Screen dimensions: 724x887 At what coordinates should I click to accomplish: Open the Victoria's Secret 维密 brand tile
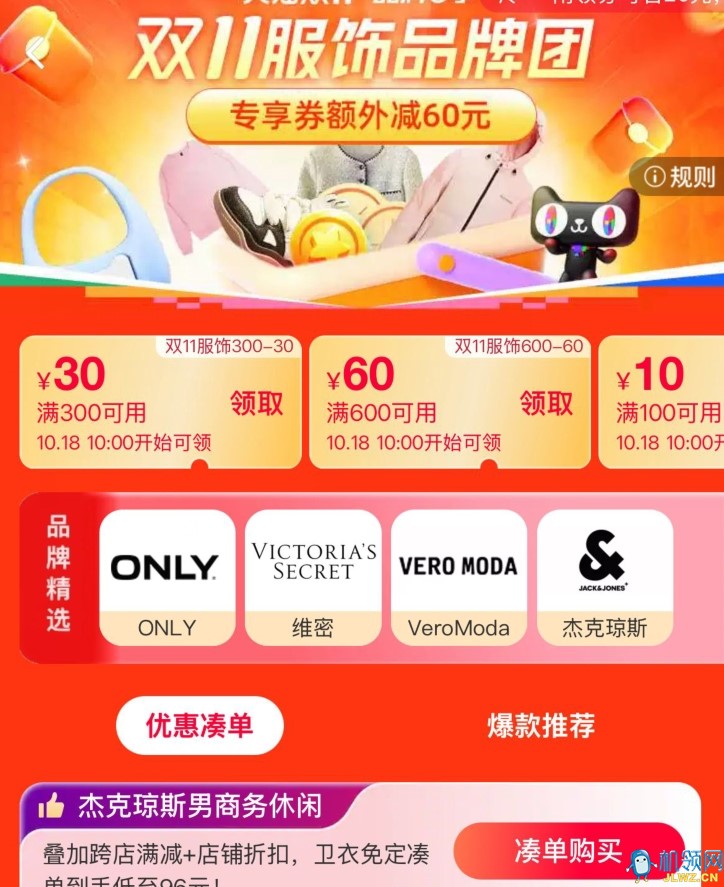click(x=313, y=577)
